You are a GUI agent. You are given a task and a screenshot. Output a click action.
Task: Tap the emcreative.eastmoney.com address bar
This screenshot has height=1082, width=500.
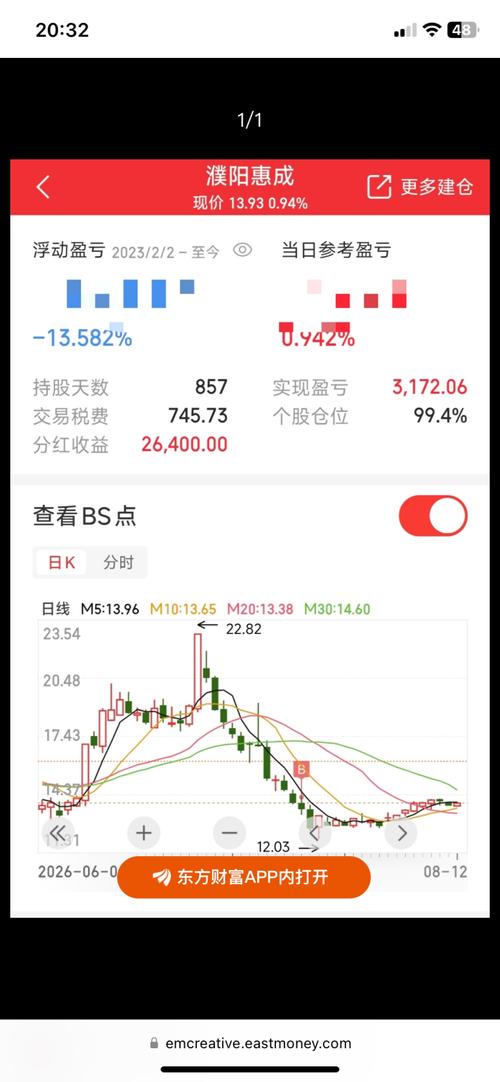coord(250,1043)
